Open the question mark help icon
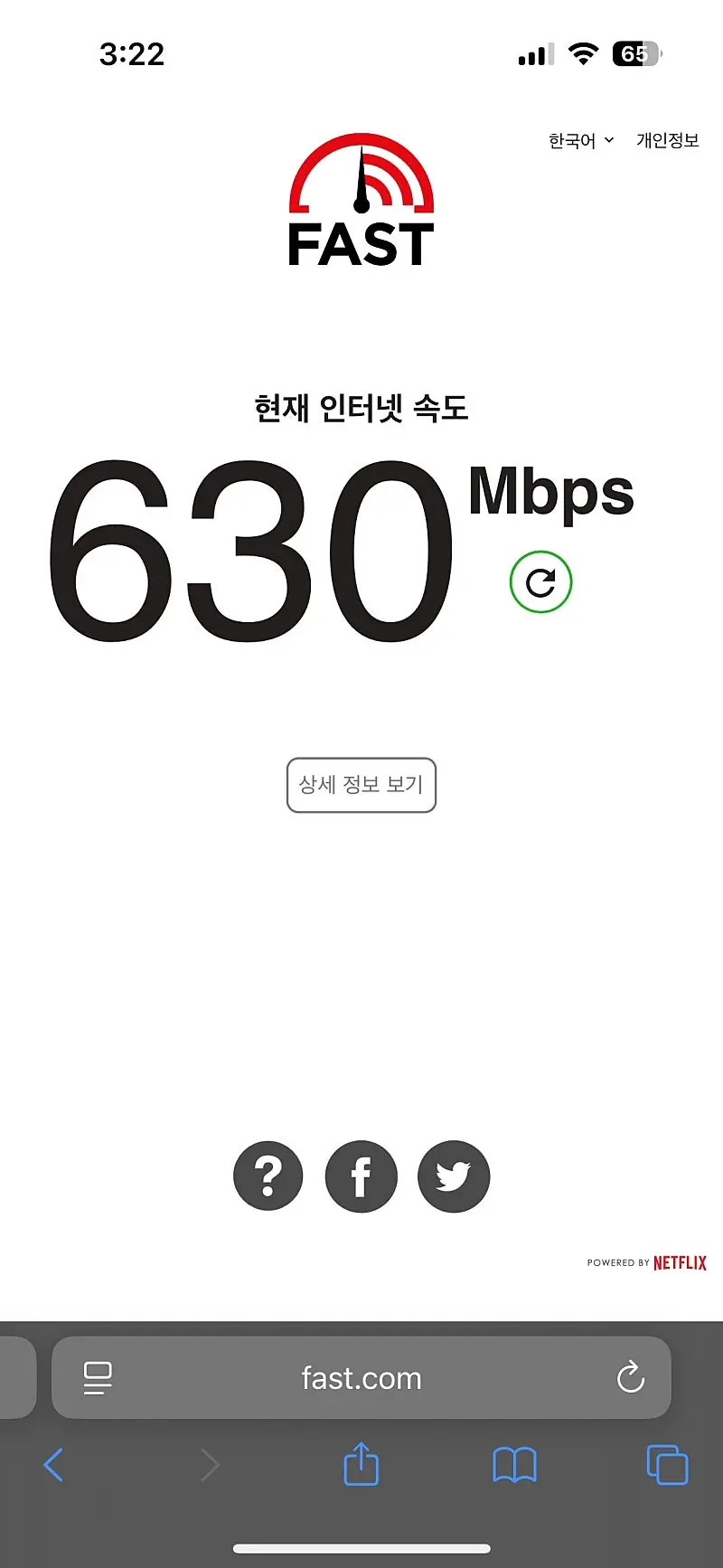This screenshot has width=723, height=1568. (x=268, y=1176)
